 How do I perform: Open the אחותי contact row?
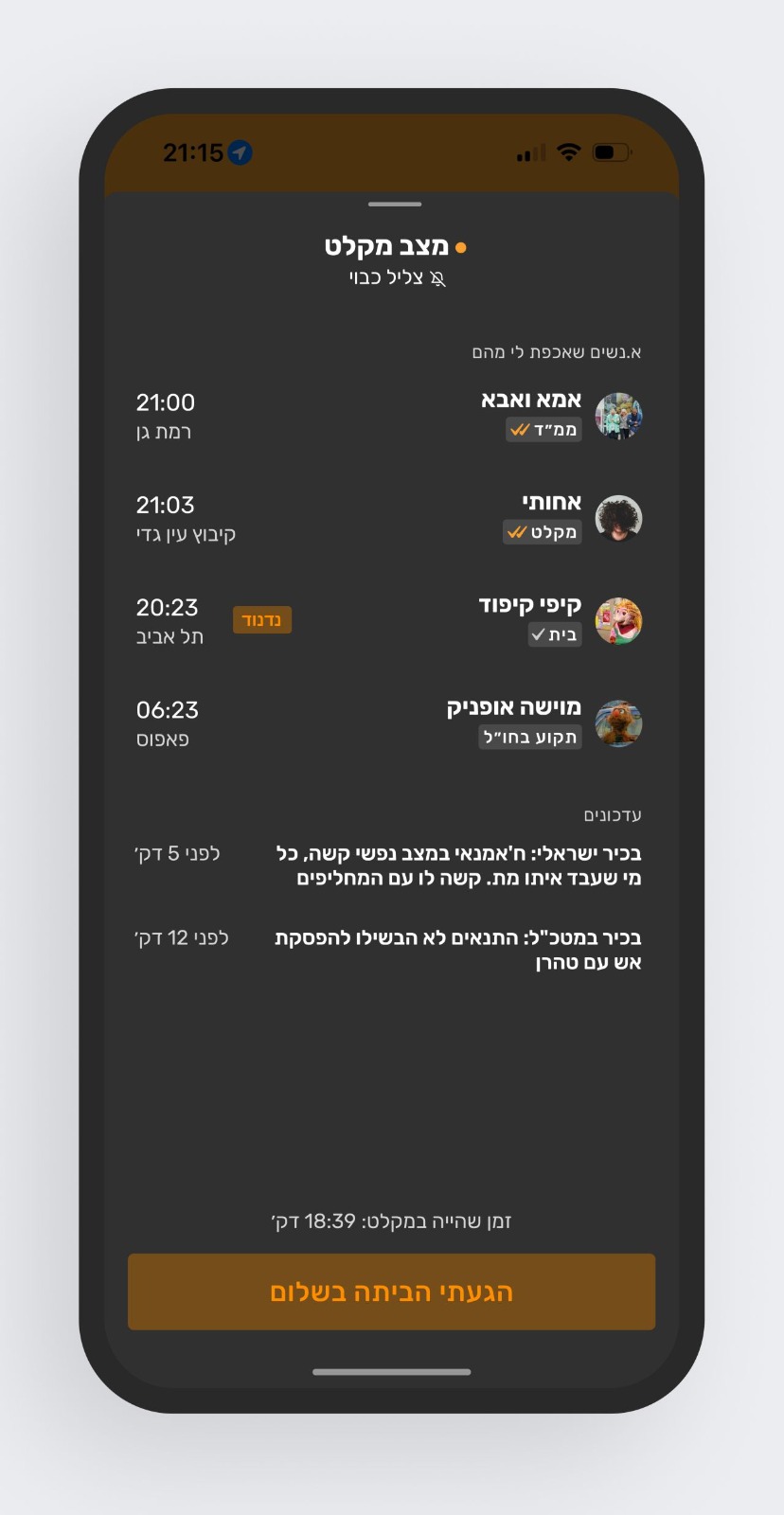391,518
